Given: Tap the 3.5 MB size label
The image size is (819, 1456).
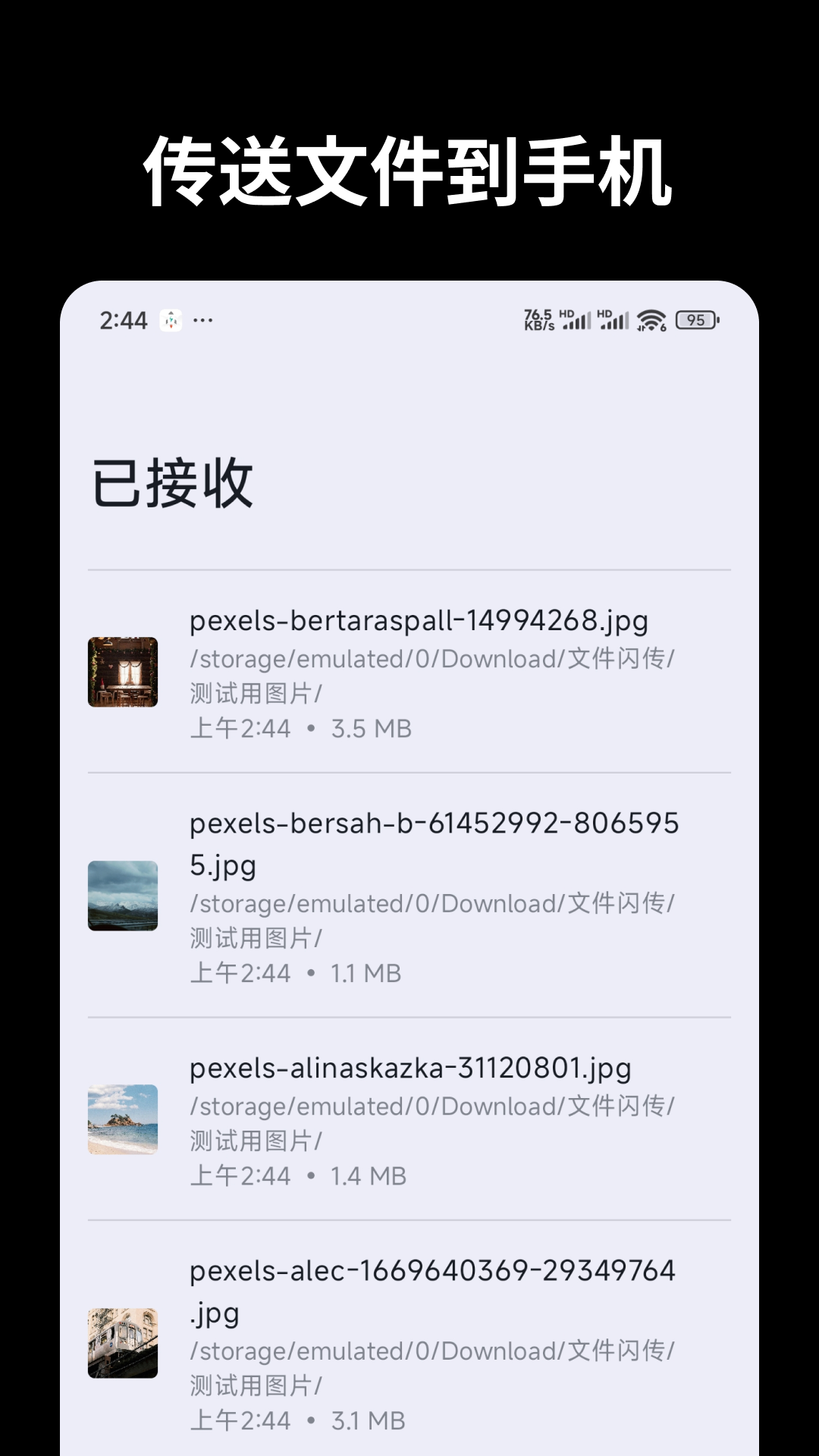Looking at the screenshot, I should pyautogui.click(x=372, y=728).
